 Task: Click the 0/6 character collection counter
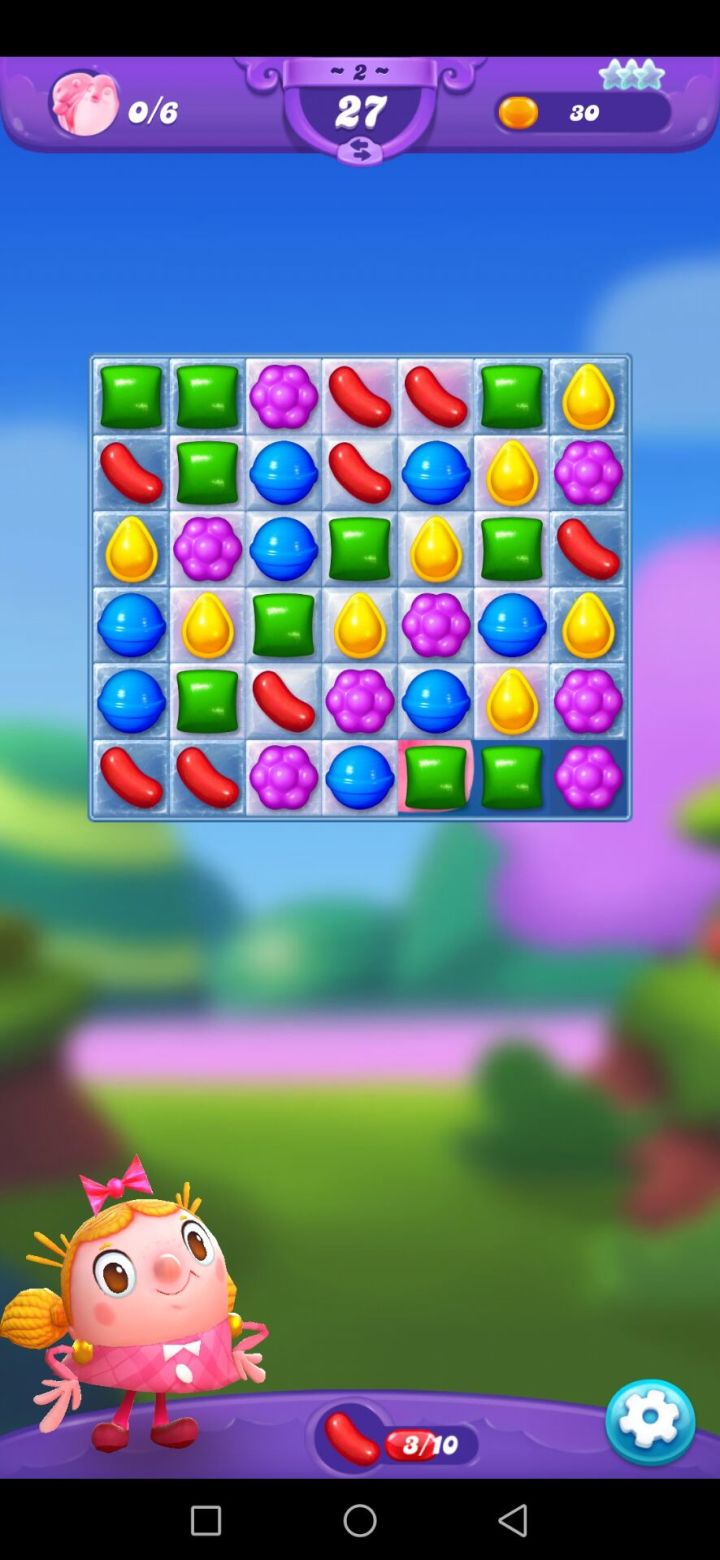click(152, 112)
